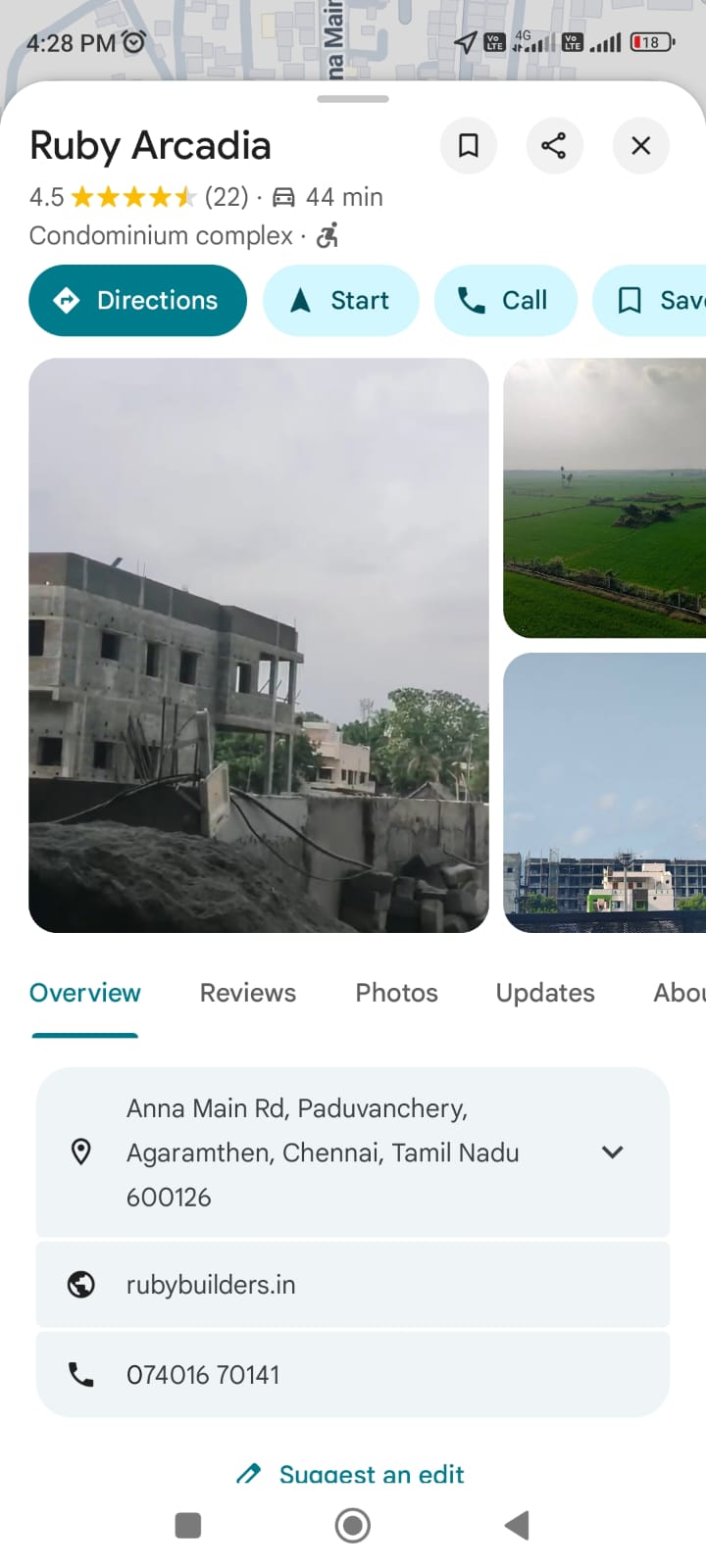
Task: Switch to the Updates tab
Action: point(545,993)
